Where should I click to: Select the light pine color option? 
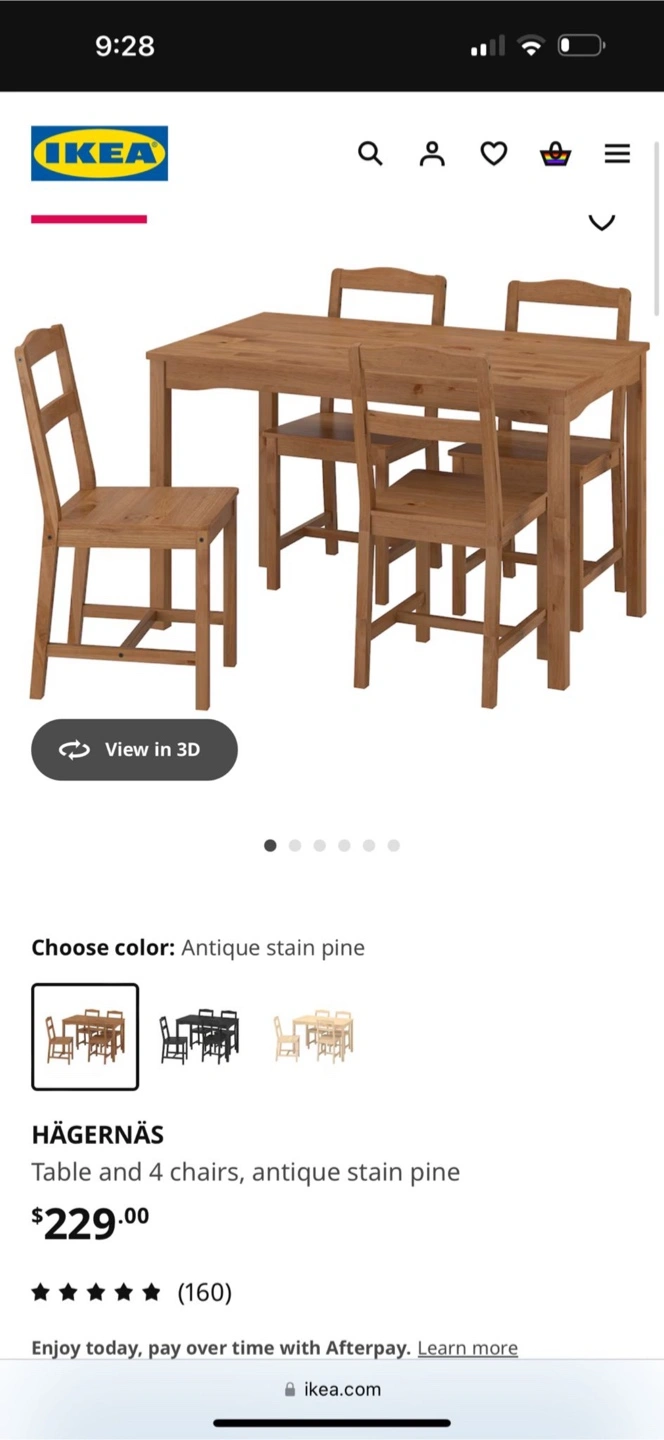[314, 1036]
